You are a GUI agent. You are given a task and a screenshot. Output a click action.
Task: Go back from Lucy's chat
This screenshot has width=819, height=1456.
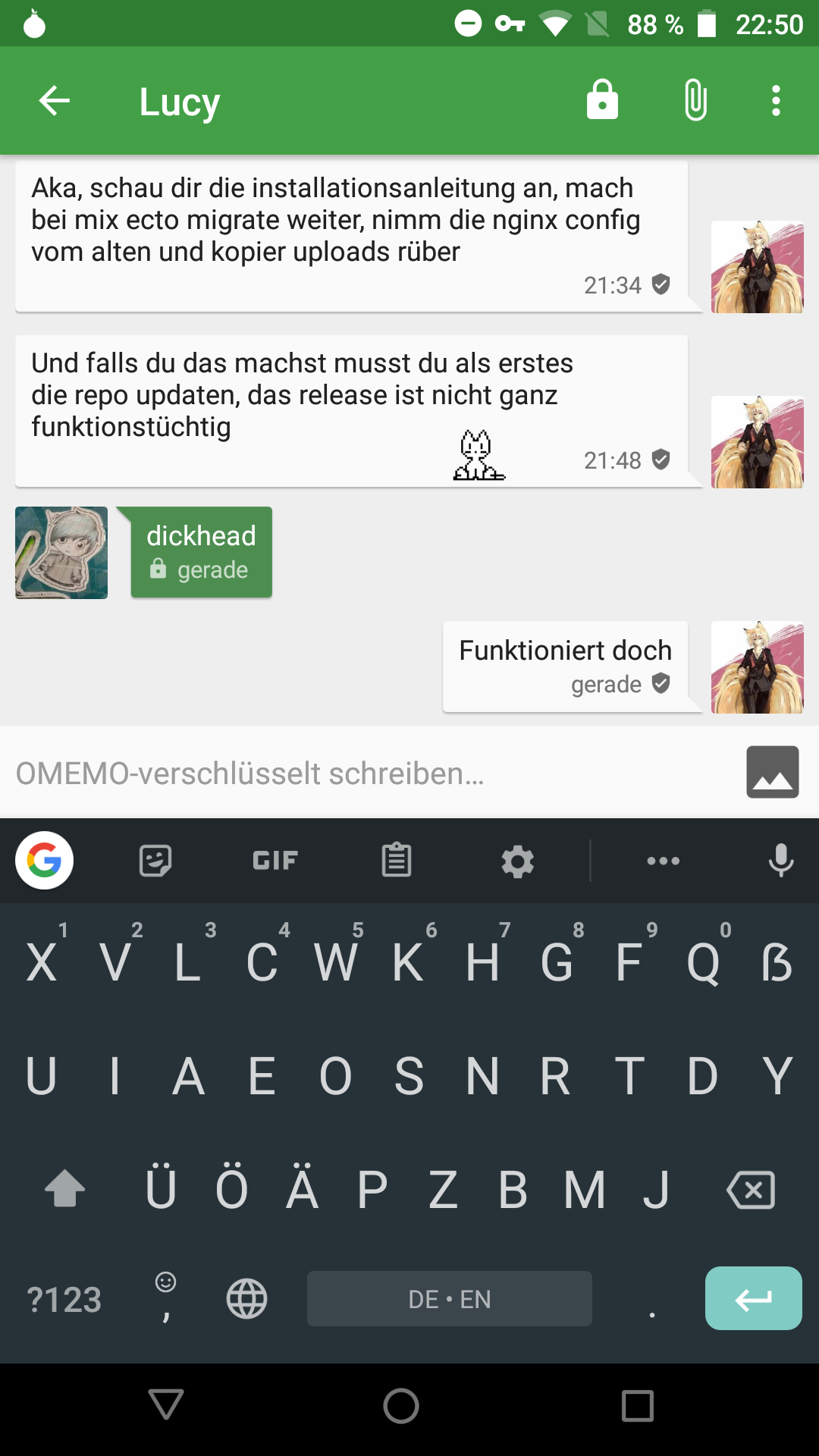55,101
